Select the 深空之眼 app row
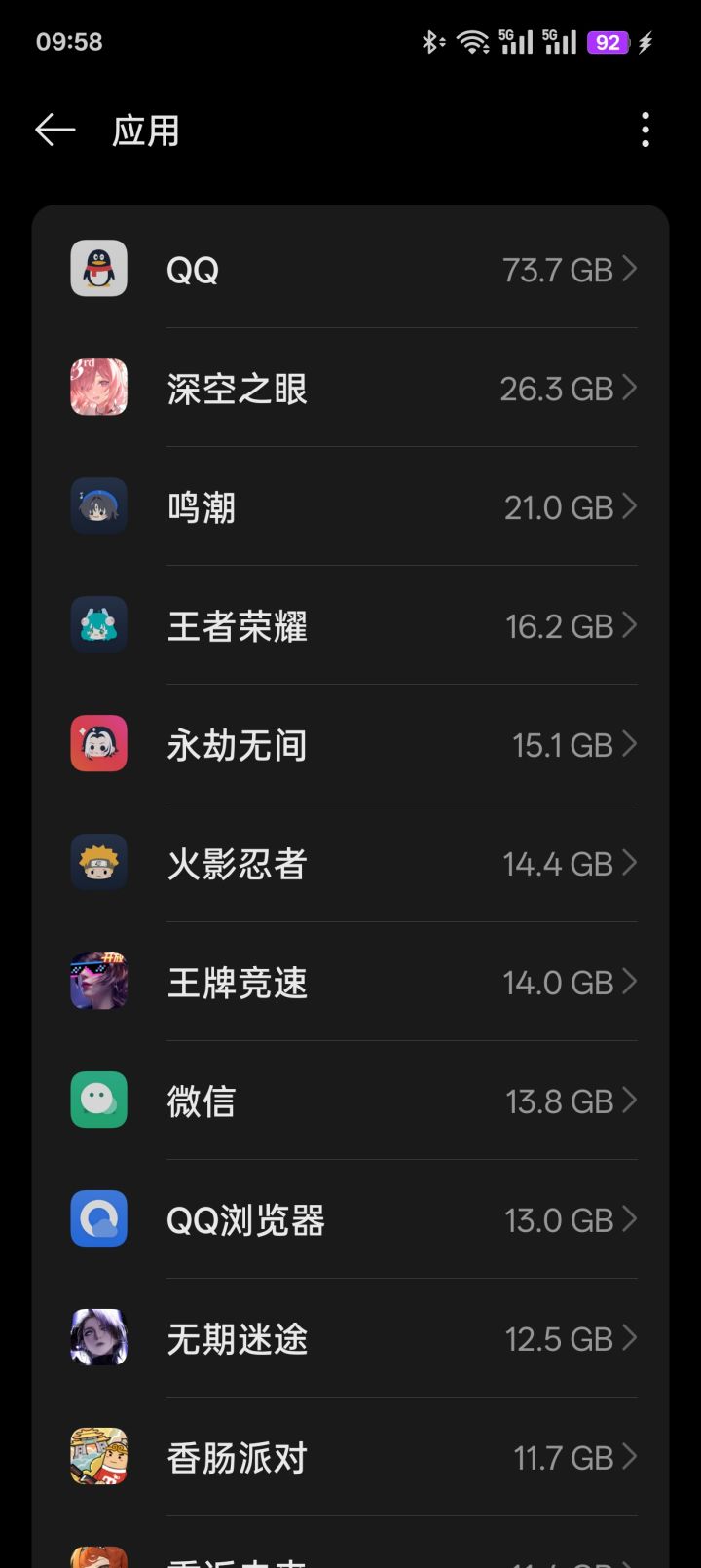The image size is (701, 1568). click(x=350, y=388)
